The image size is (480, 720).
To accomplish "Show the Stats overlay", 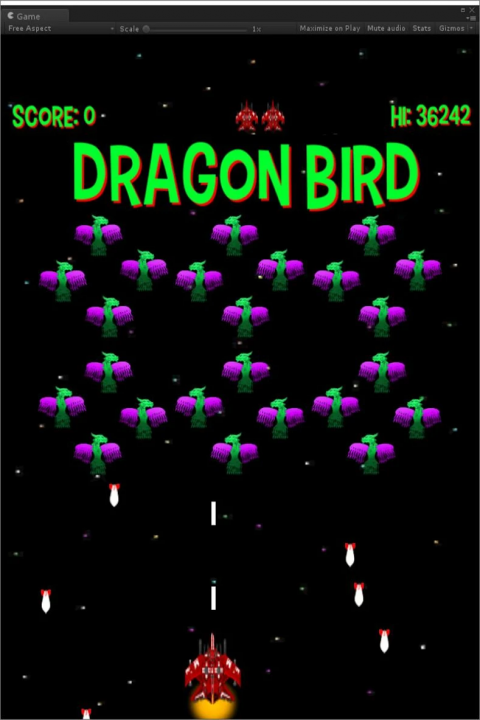I will (x=422, y=28).
